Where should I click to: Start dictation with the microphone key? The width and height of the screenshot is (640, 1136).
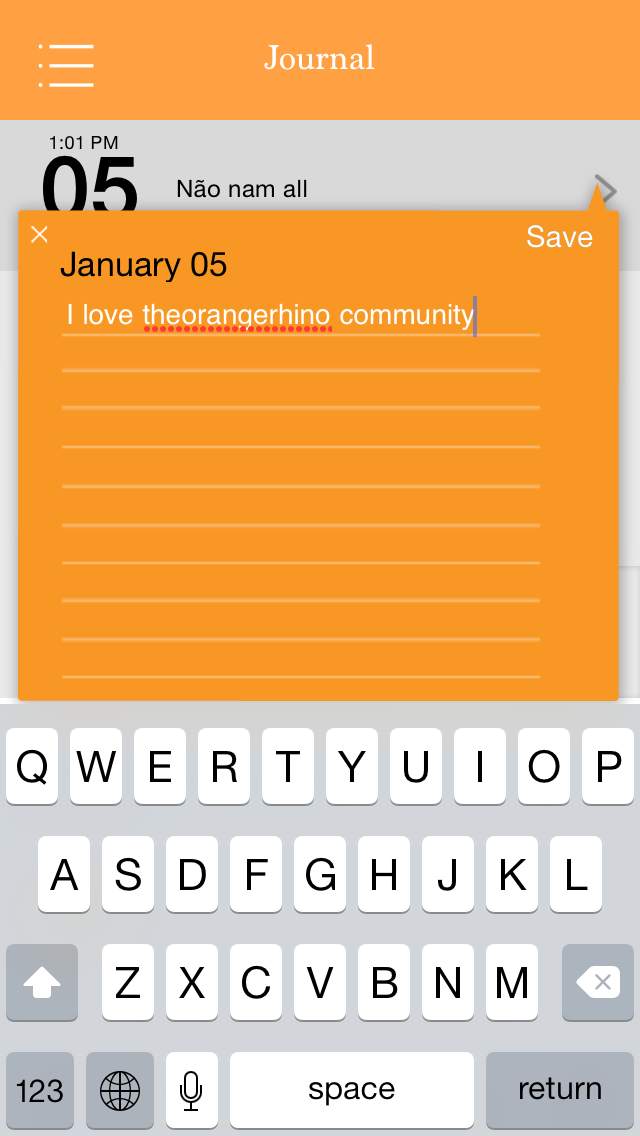point(192,1089)
